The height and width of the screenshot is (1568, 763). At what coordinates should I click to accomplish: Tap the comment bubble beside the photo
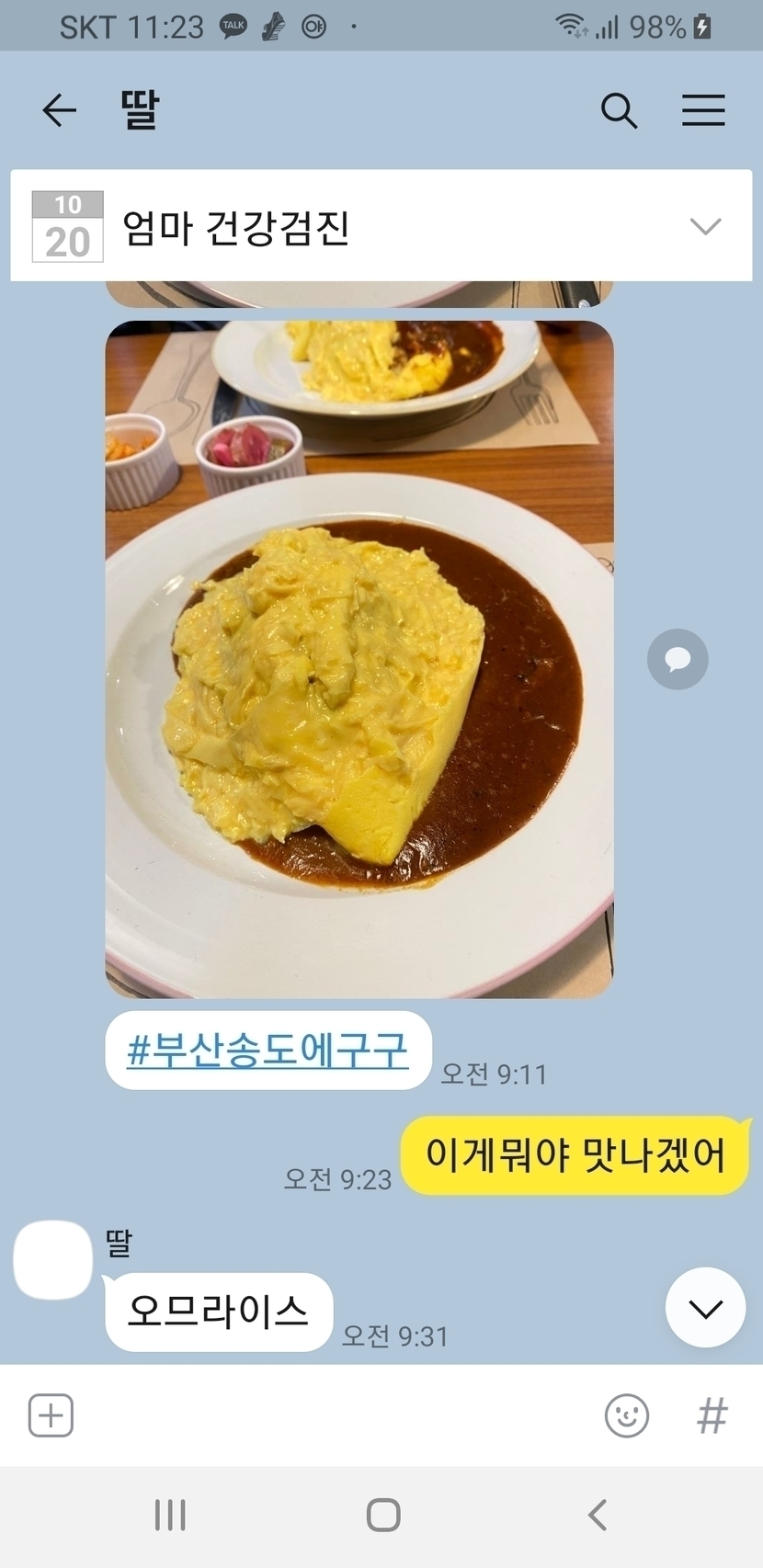point(678,659)
